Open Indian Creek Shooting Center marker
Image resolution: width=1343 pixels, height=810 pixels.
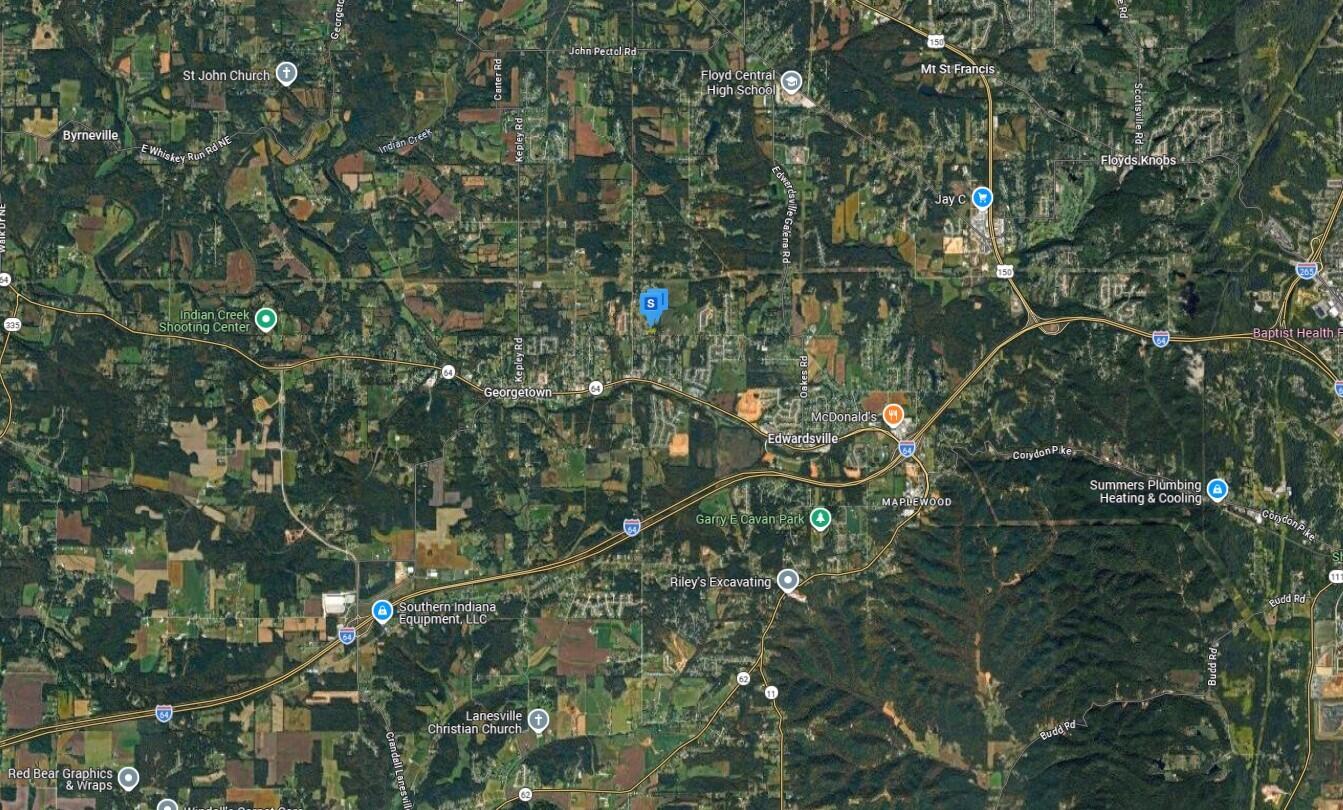(x=265, y=319)
